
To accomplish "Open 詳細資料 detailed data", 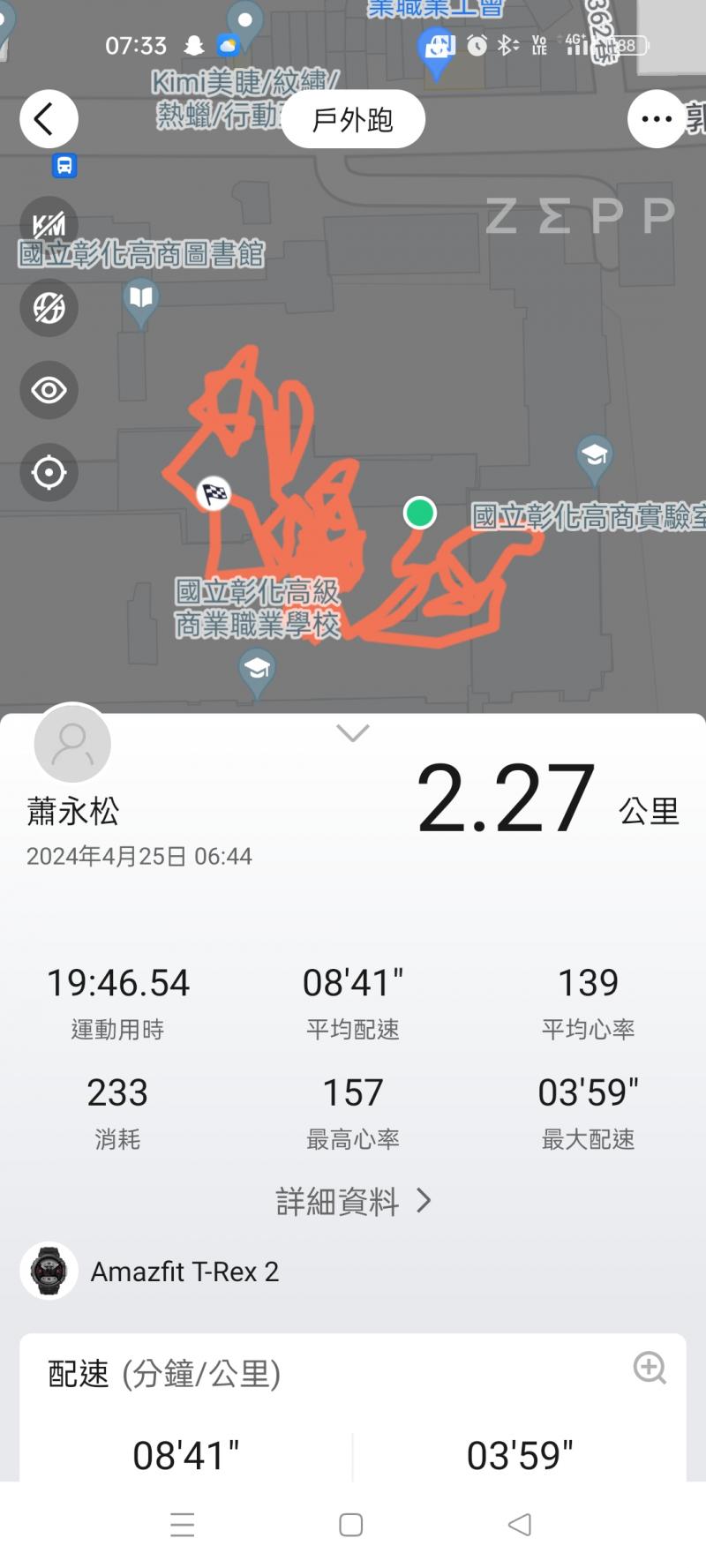I will pos(352,1201).
